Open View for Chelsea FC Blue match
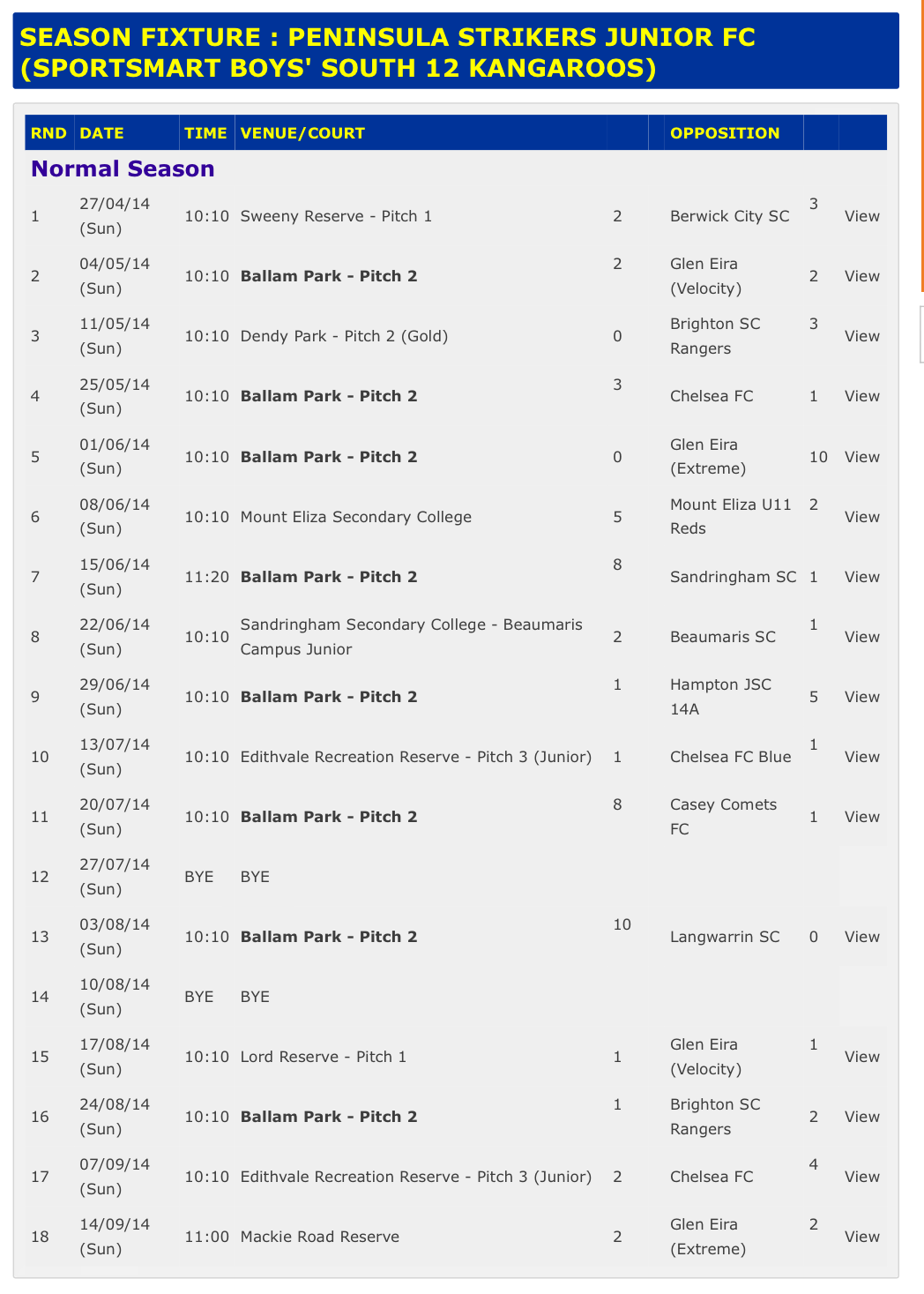924x1294 pixels. tap(861, 757)
